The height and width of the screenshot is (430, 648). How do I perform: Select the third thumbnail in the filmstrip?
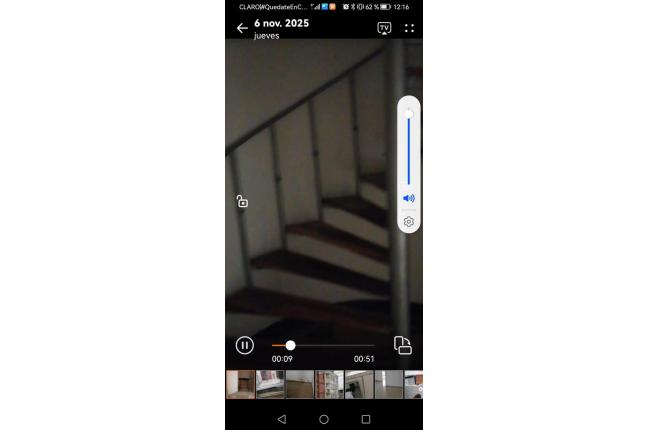299,384
